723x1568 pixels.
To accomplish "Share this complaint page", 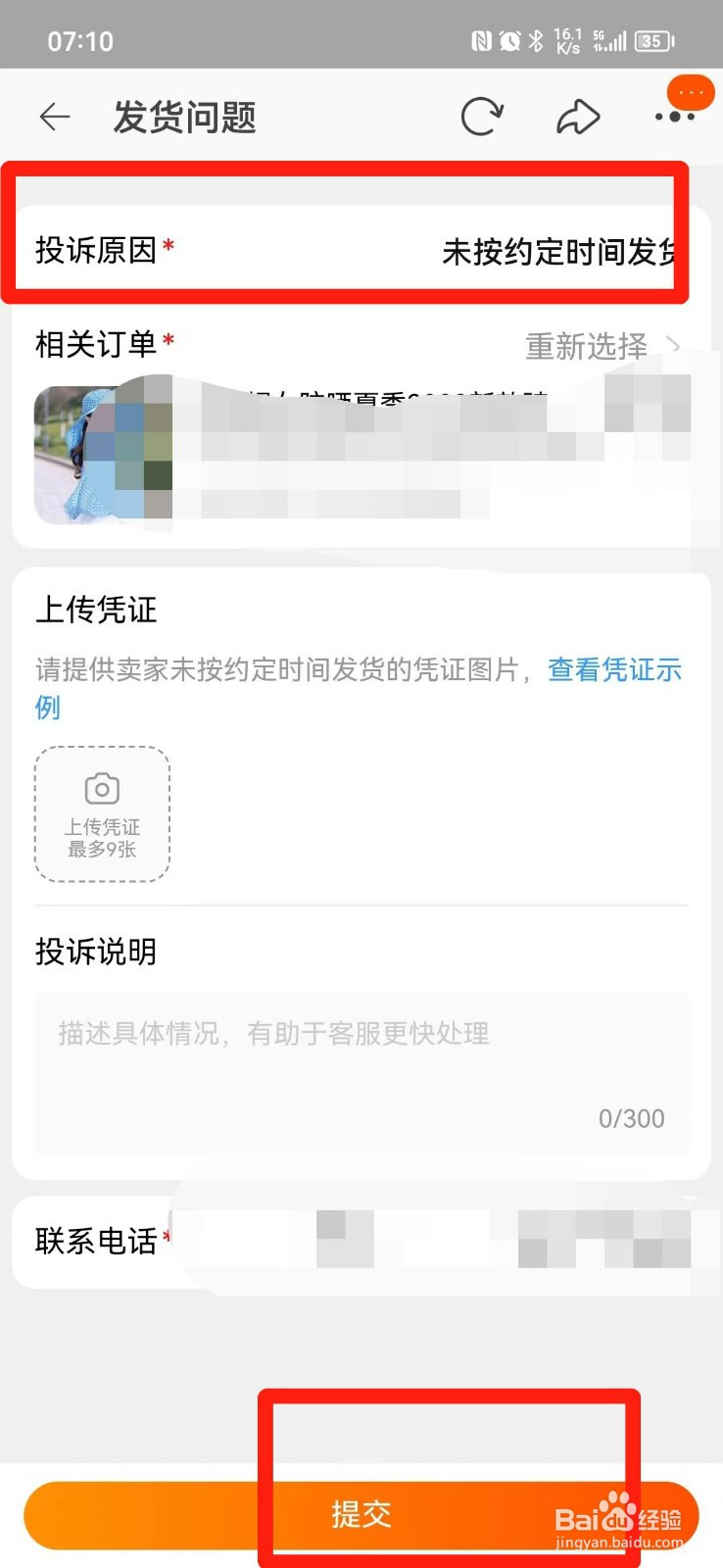I will (x=579, y=116).
